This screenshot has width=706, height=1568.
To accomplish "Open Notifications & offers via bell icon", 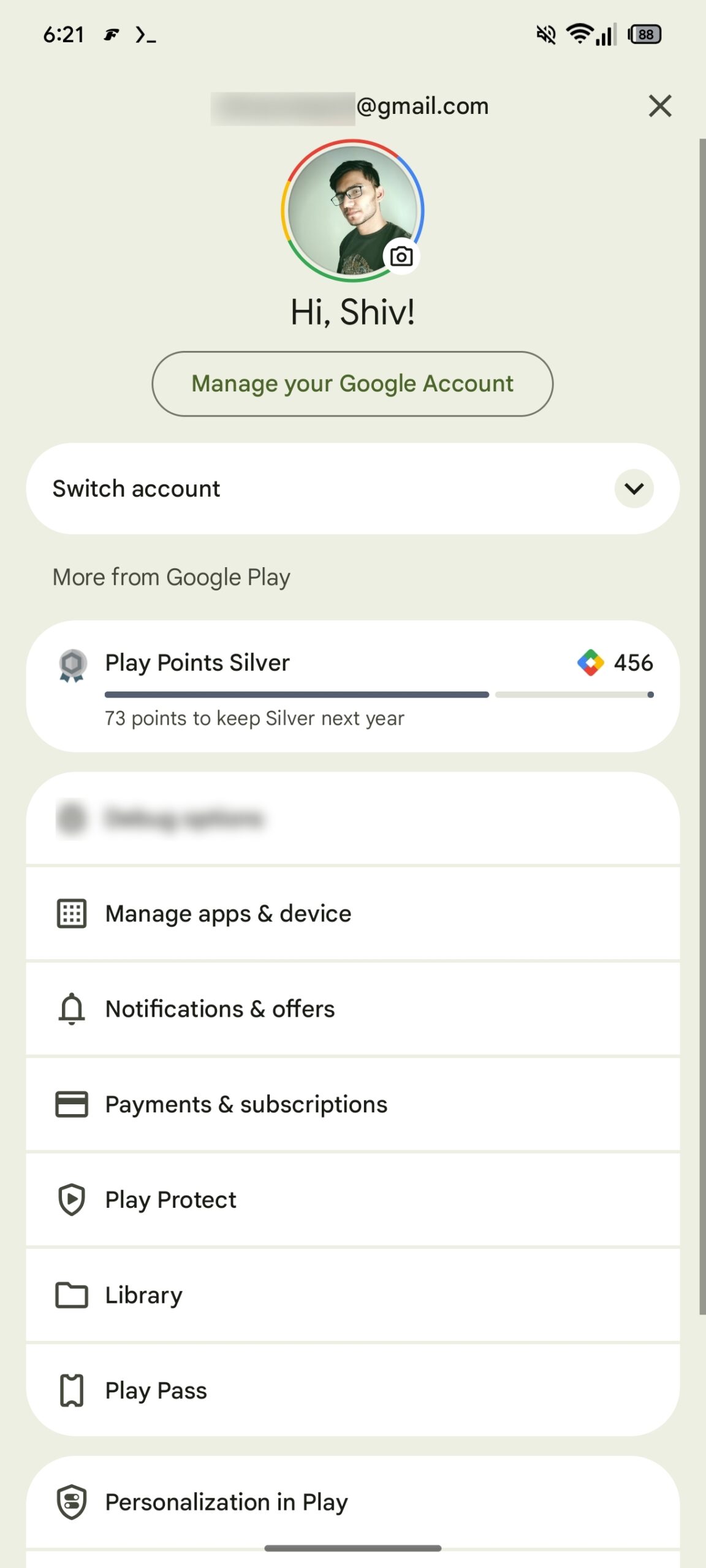I will 72,1008.
